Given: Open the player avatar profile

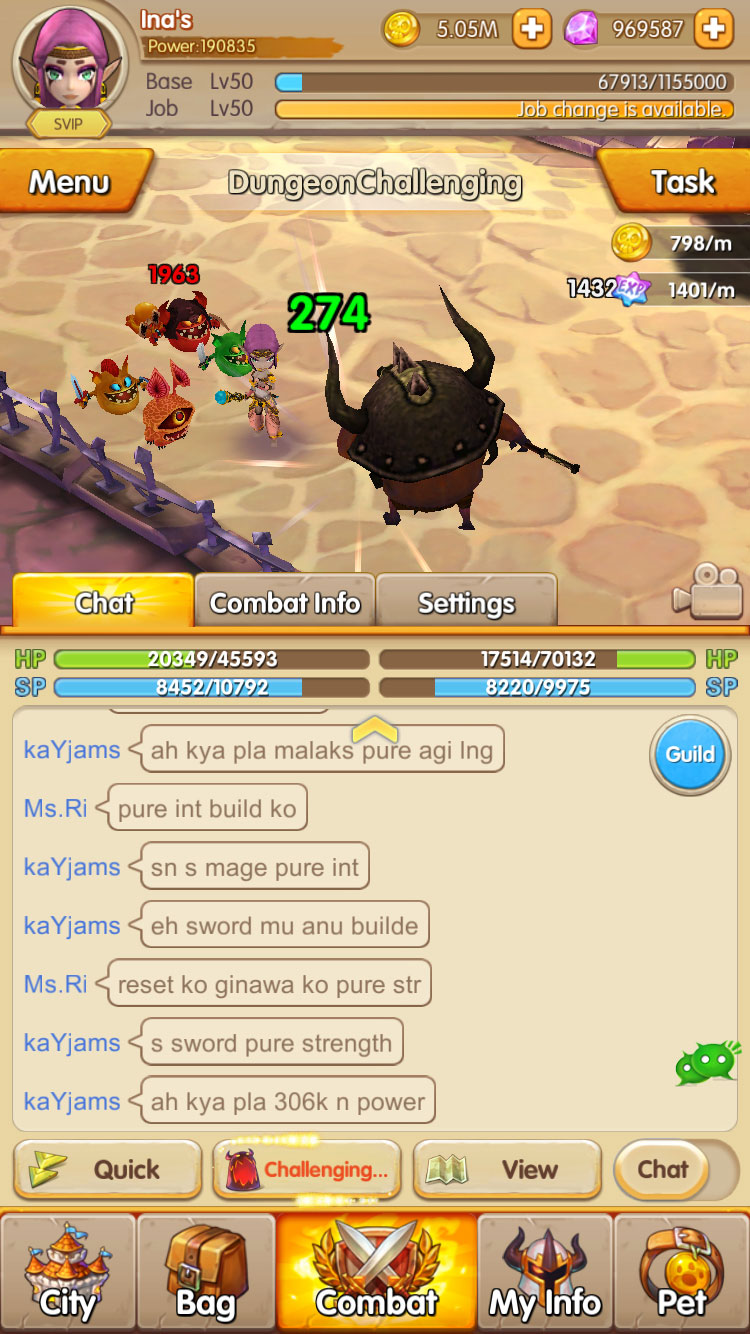Looking at the screenshot, I should 68,70.
